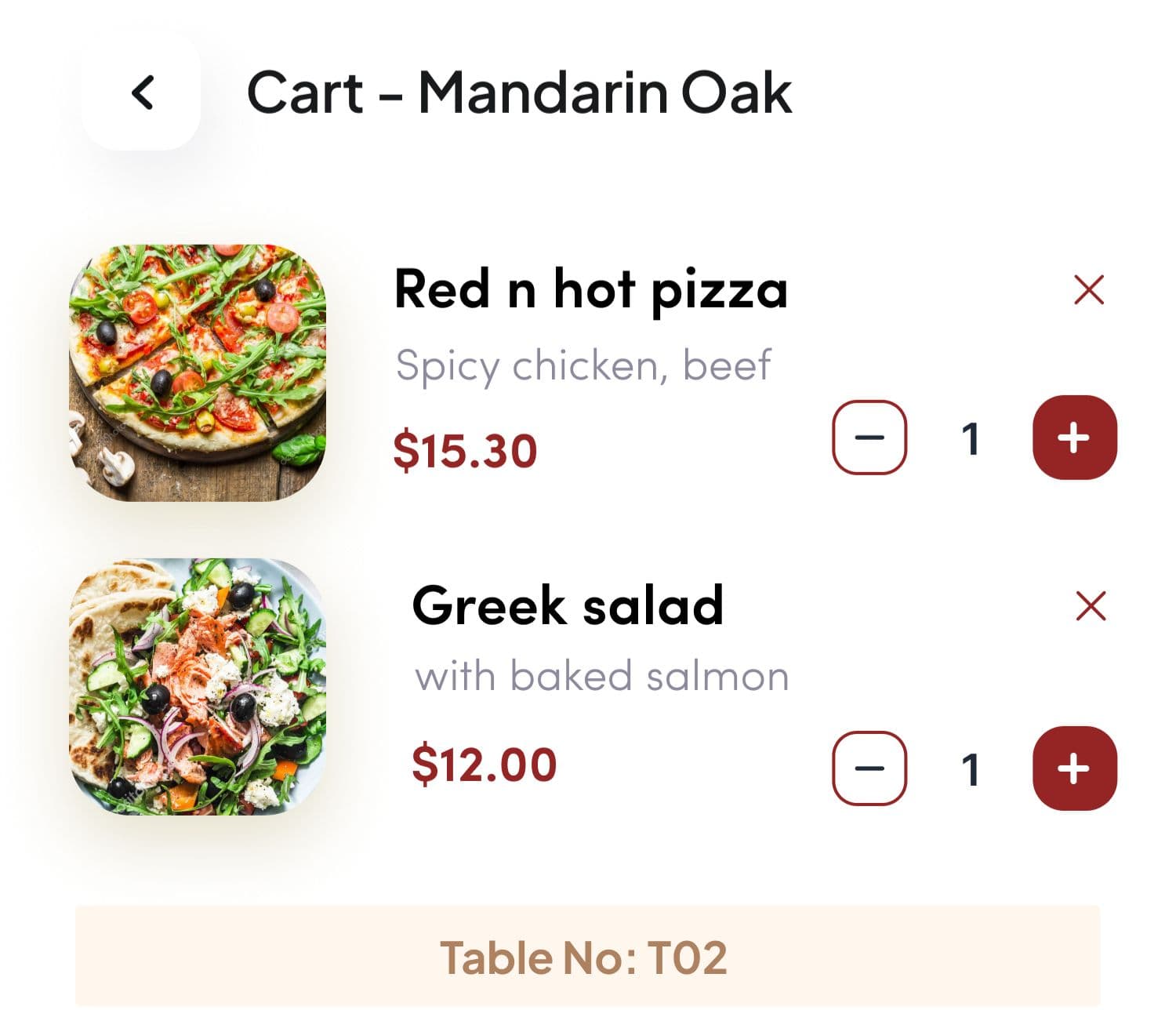Remove Red n hot pizza from cart
Image resolution: width=1176 pixels, height=1010 pixels.
click(1089, 290)
